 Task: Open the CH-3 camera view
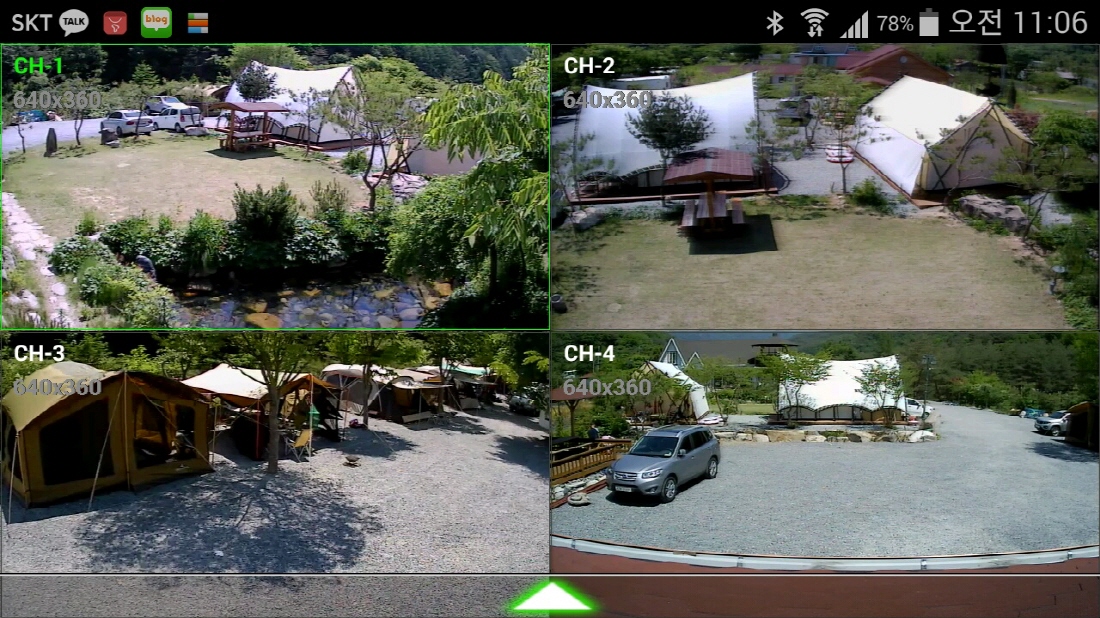275,452
